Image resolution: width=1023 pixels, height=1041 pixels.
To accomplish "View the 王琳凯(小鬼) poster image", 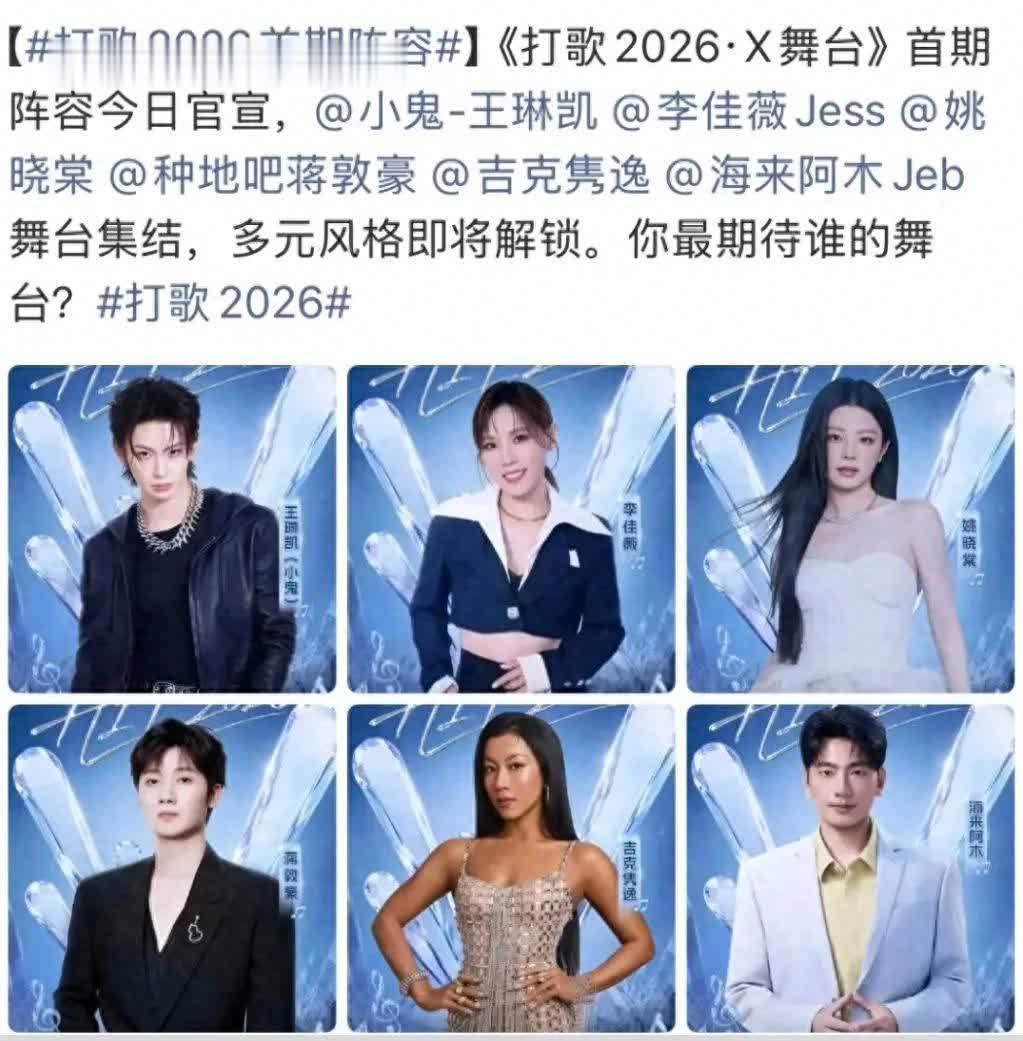I will tap(172, 528).
